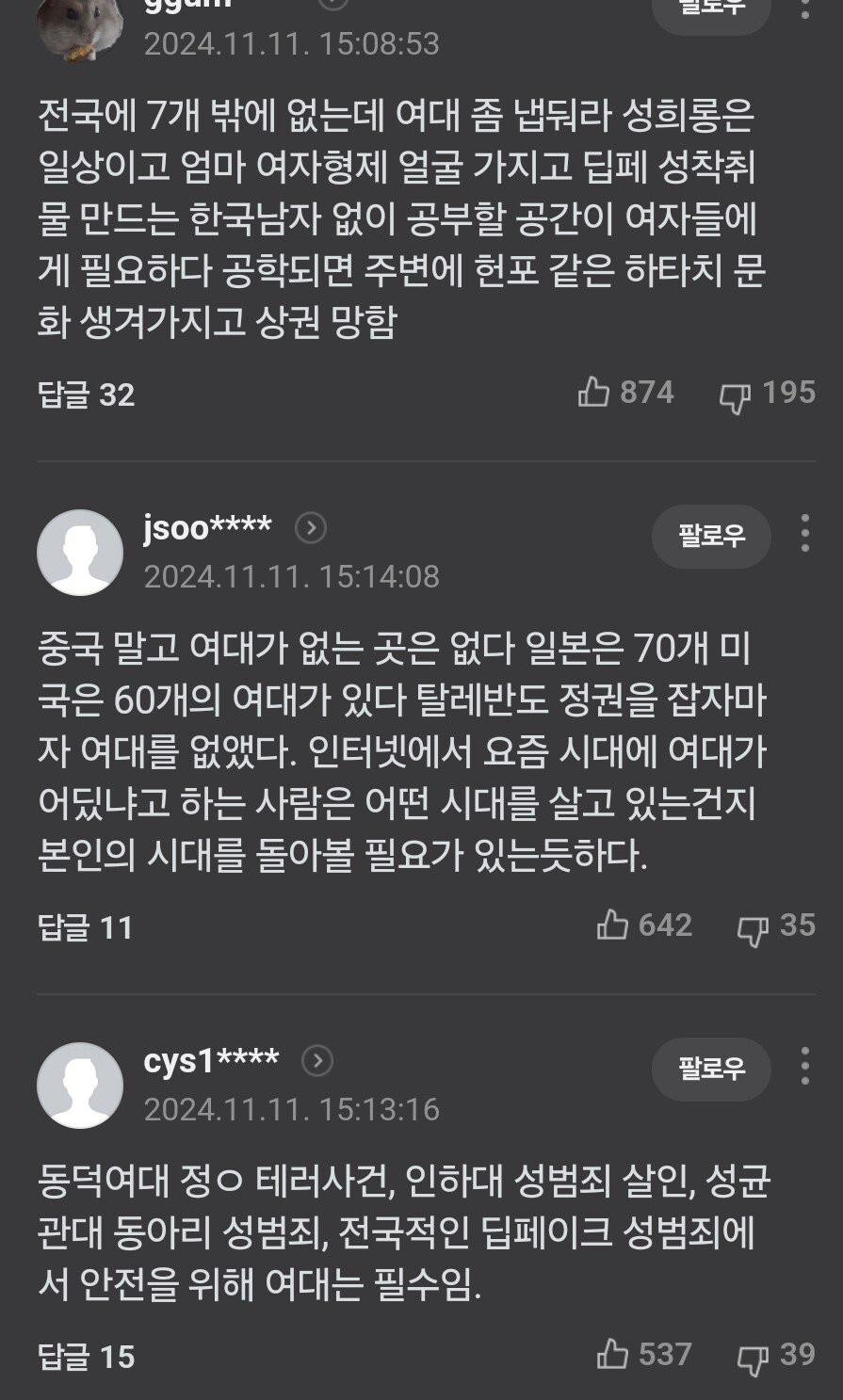Dislike cys1**** comment with 39 dislikes
Image resolution: width=843 pixels, height=1400 pixels.
(754, 1358)
